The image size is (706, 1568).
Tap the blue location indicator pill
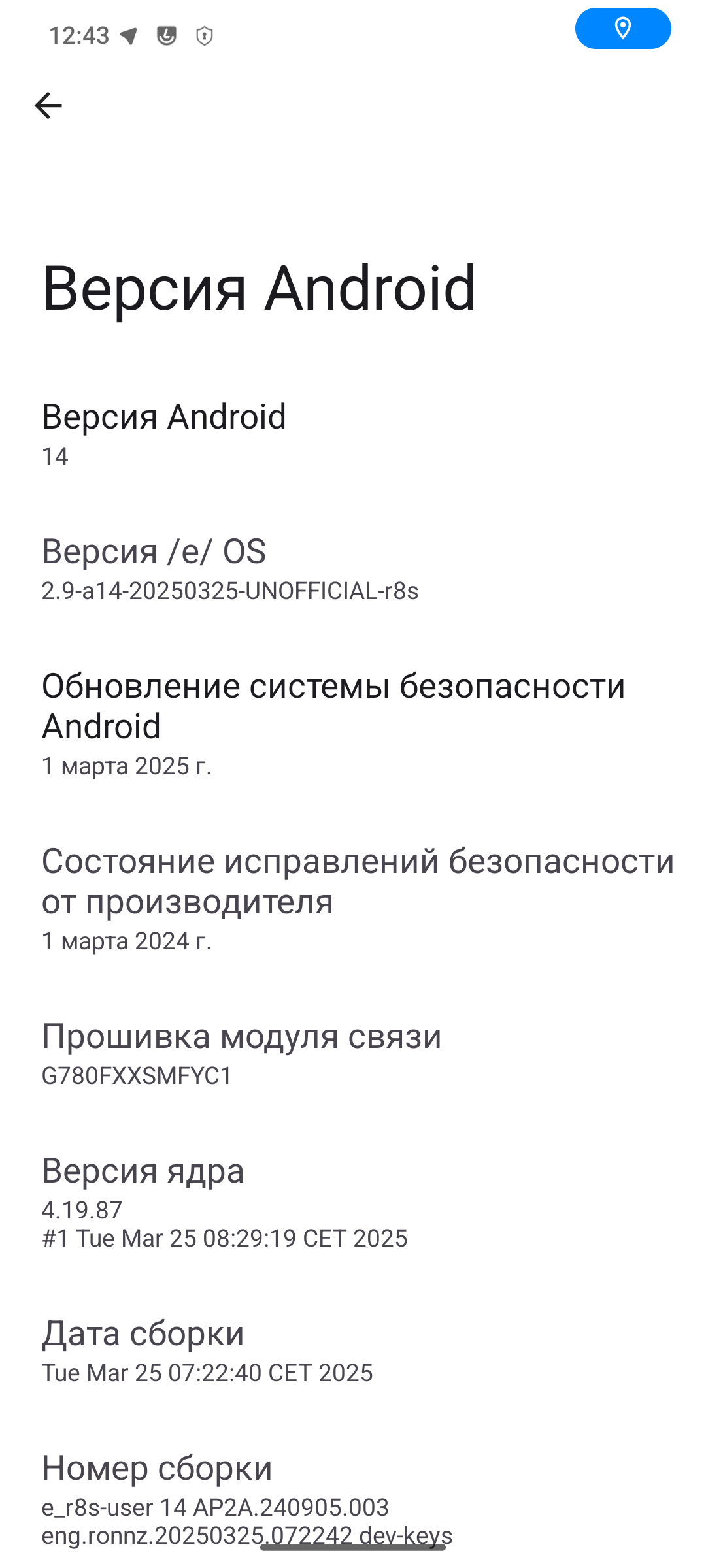623,29
